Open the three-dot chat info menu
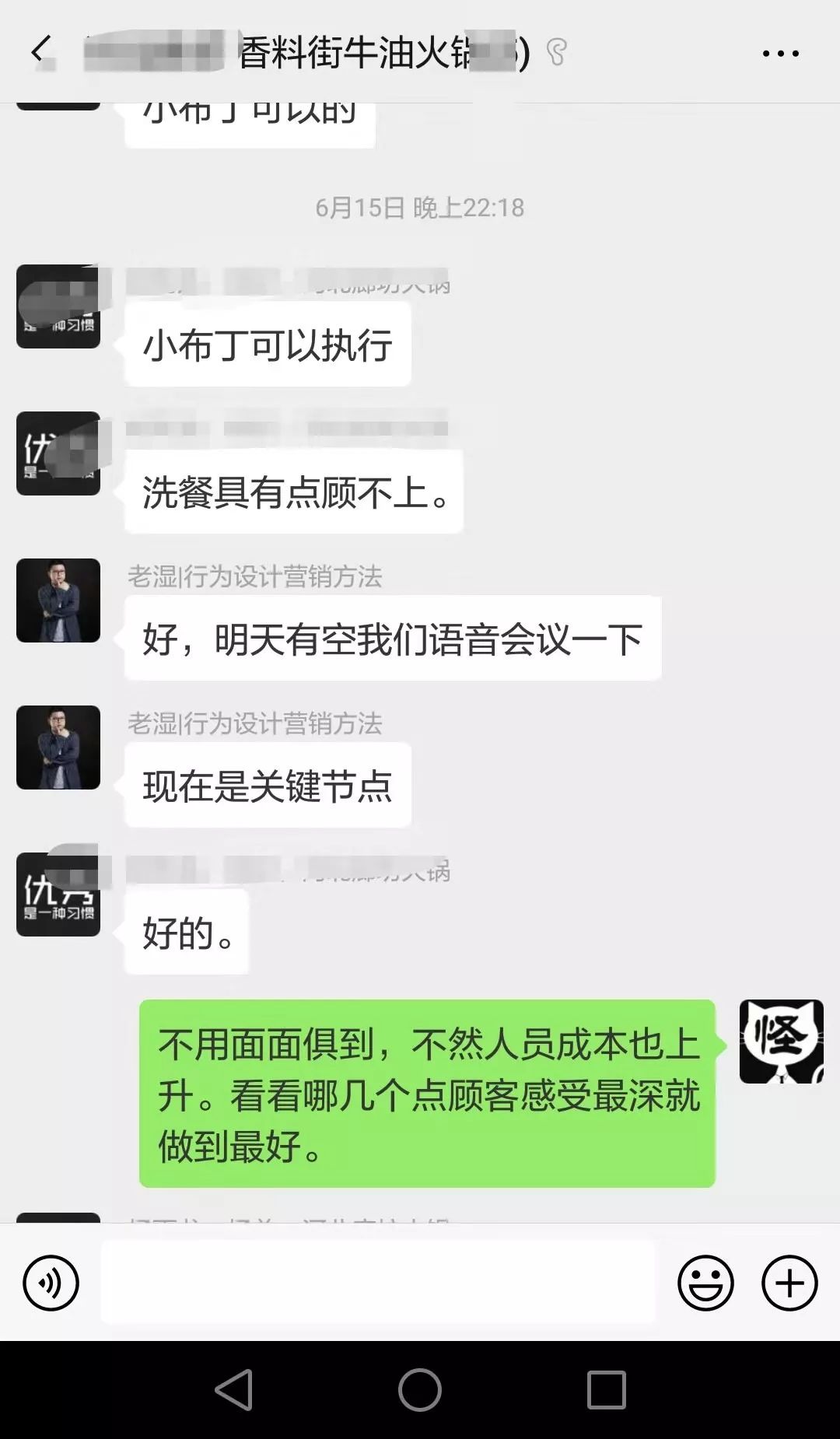Viewport: 840px width, 1439px height. coord(780,53)
